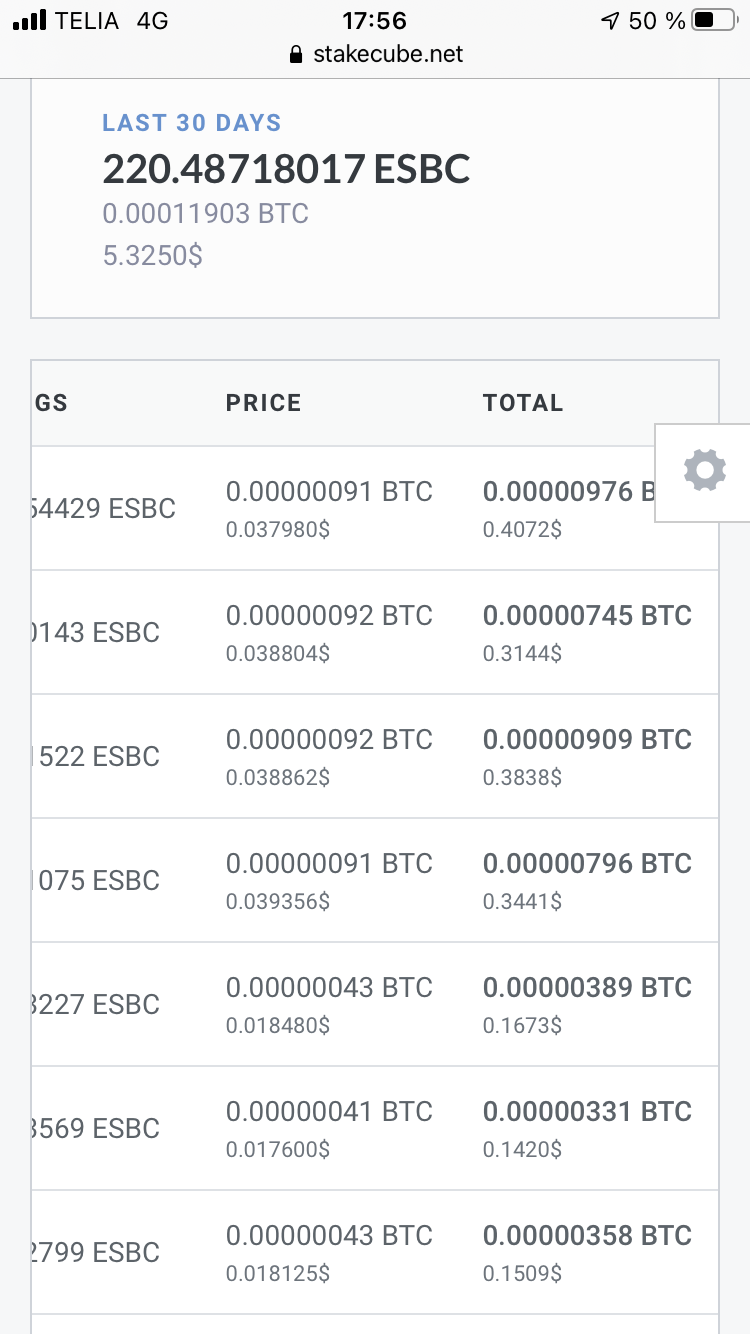Open the settings gear panel
This screenshot has height=1334, width=750.
click(703, 472)
